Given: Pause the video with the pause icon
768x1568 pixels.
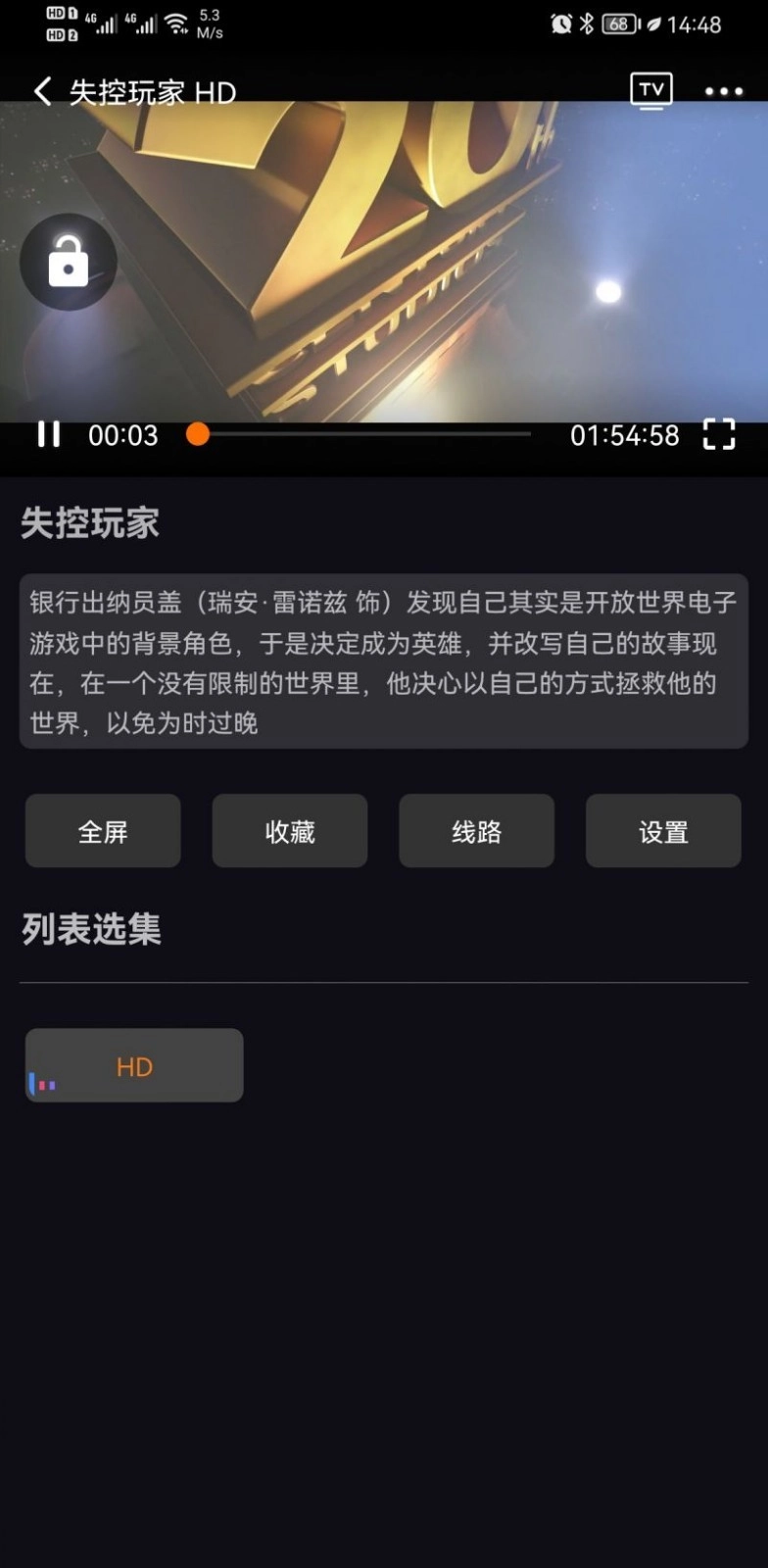Looking at the screenshot, I should click(48, 434).
